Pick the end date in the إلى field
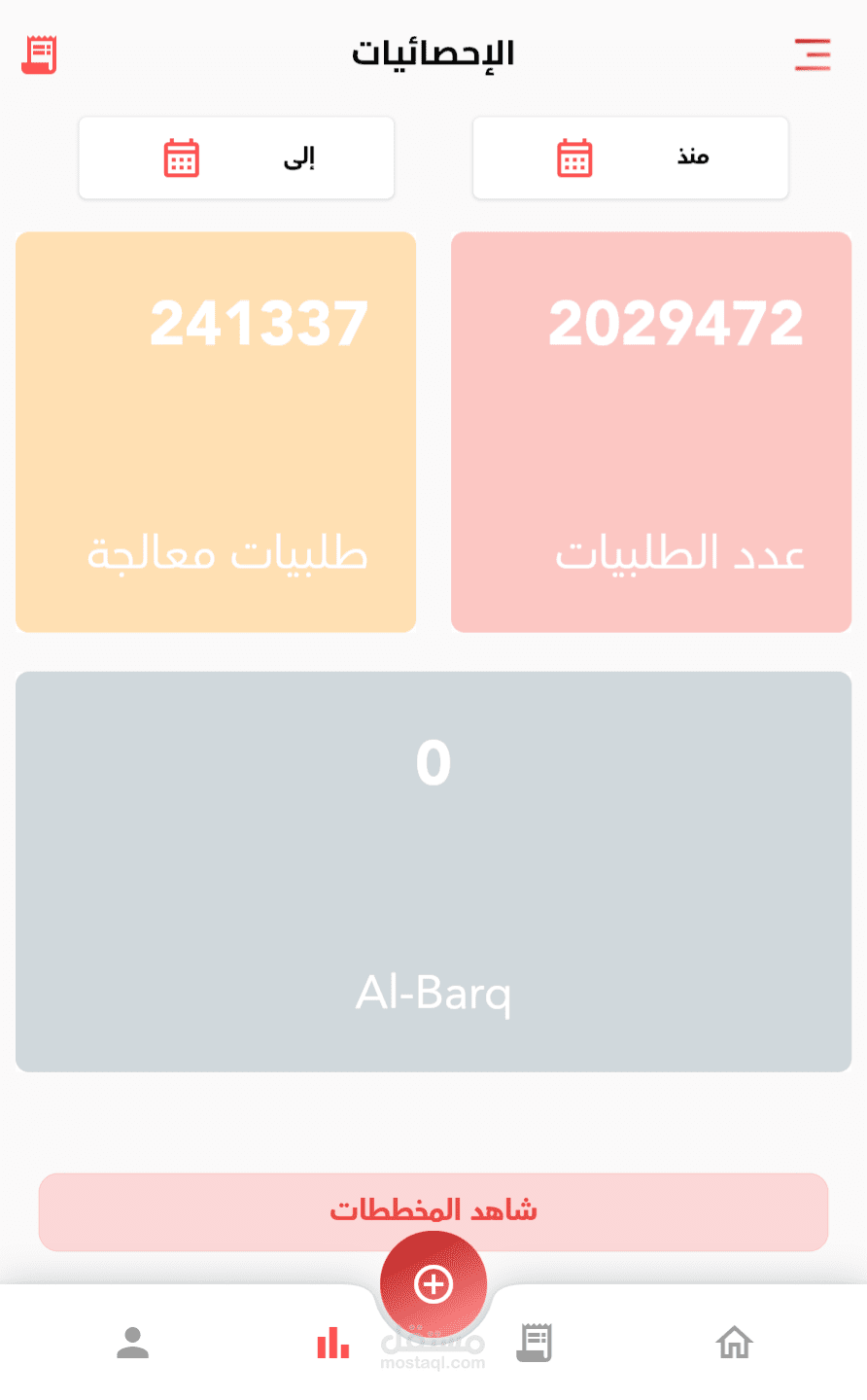The image size is (867, 1400). [x=236, y=157]
